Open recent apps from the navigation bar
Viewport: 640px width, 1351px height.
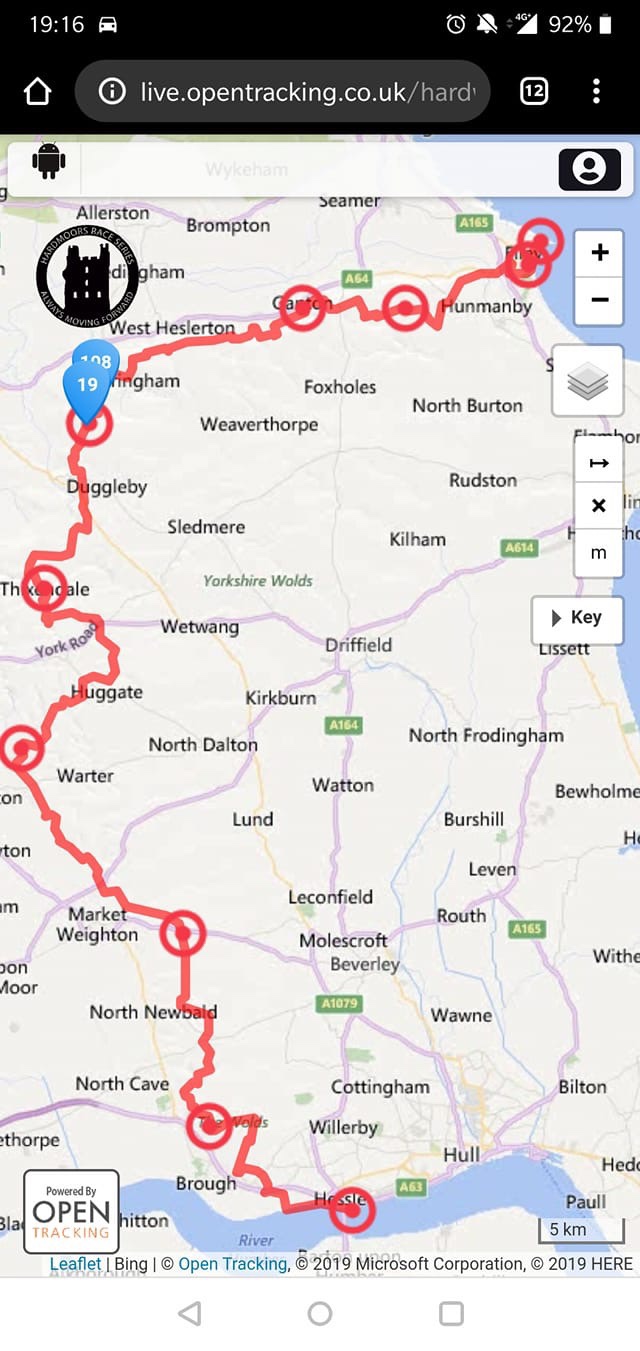(451, 1313)
